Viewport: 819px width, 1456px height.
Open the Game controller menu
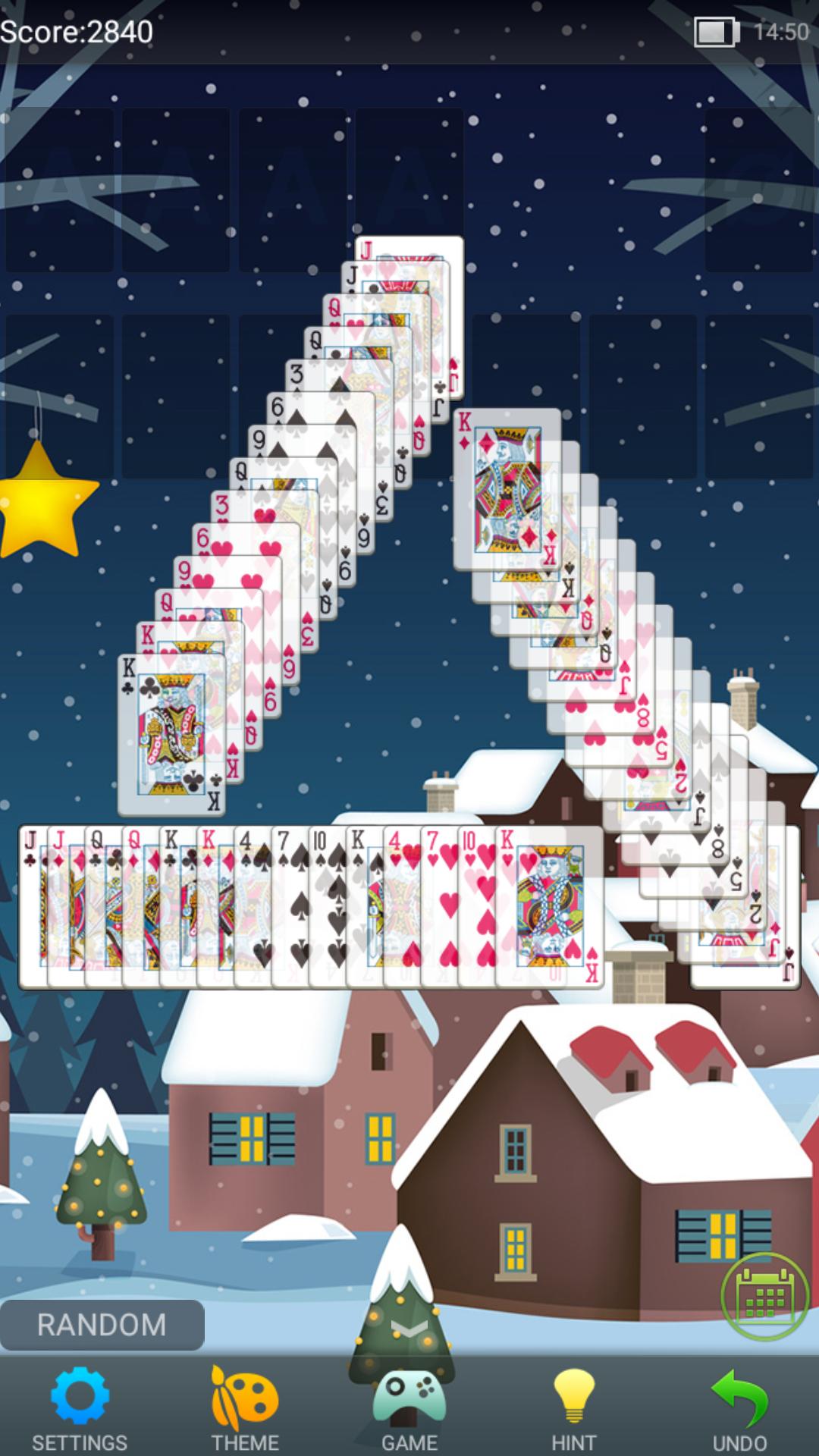[x=409, y=1394]
